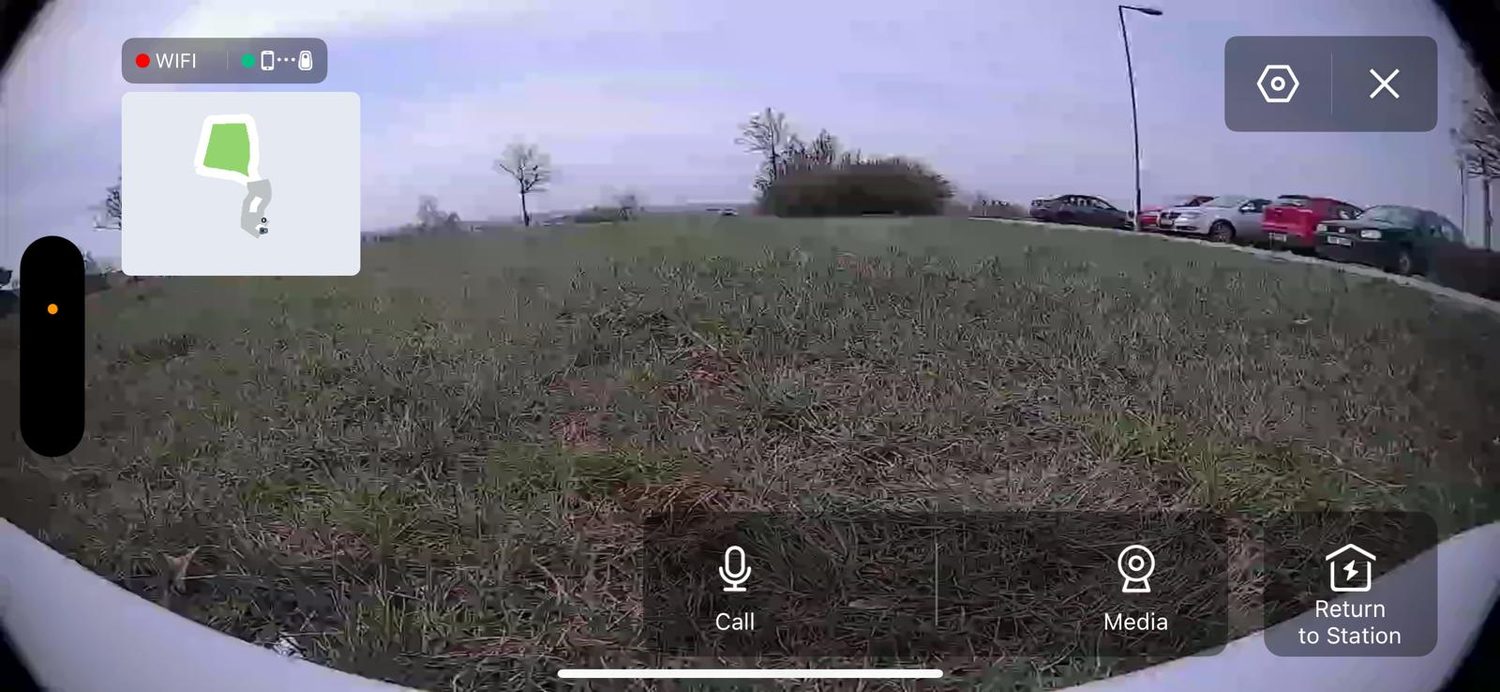Tap the orange dot on the black slider

point(52,309)
